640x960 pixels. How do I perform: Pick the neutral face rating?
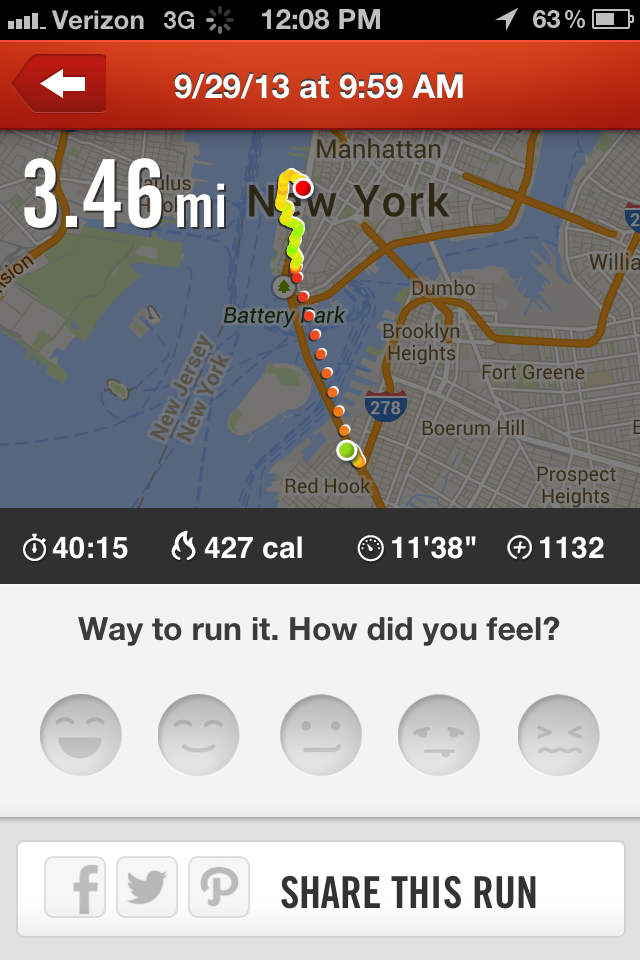[x=320, y=735]
